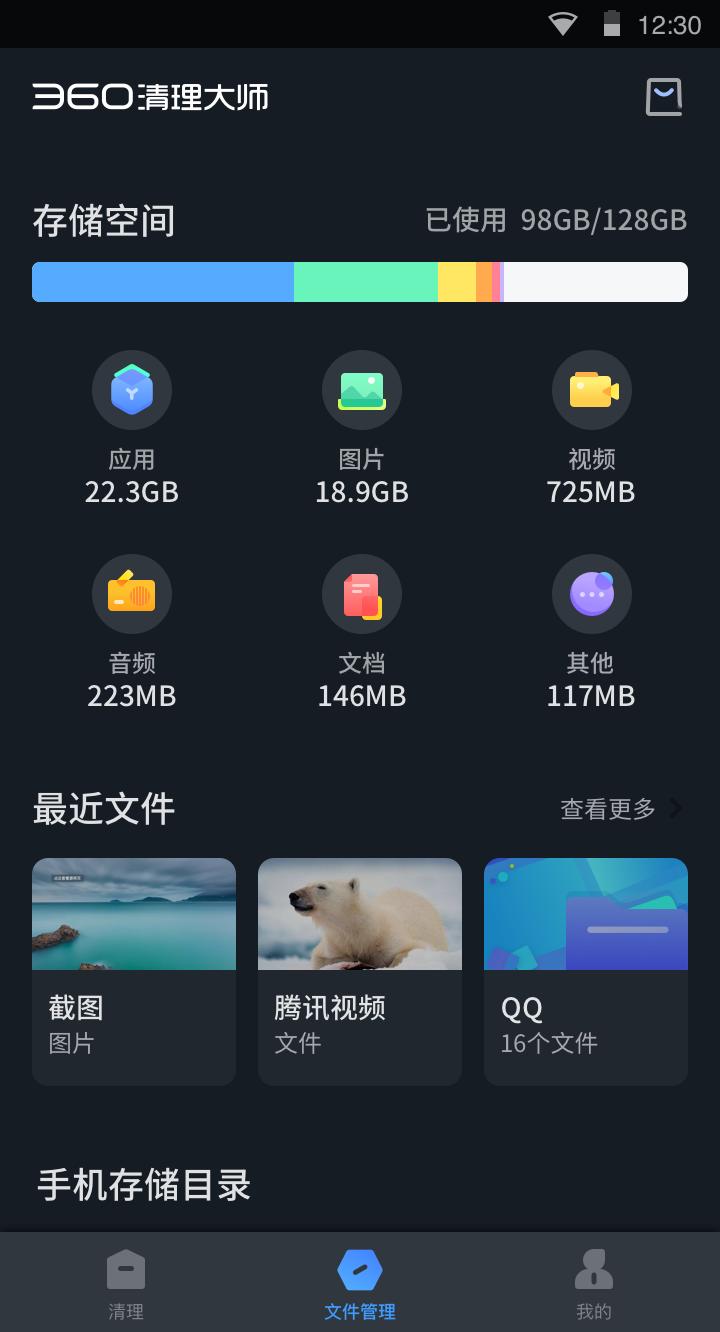Open the 文档 (Documents) category icon

point(362,593)
